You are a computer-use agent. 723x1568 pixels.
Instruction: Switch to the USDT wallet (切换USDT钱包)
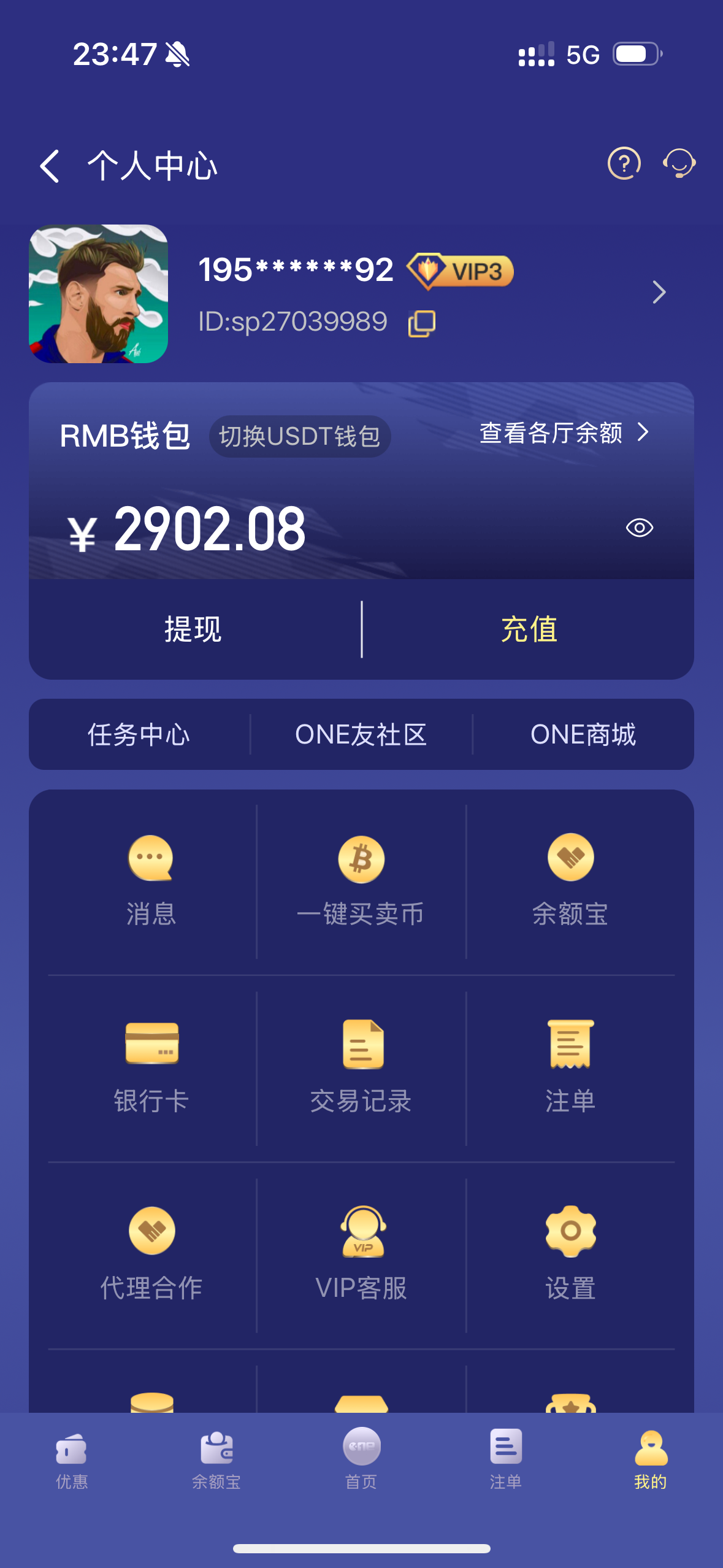[x=300, y=437]
